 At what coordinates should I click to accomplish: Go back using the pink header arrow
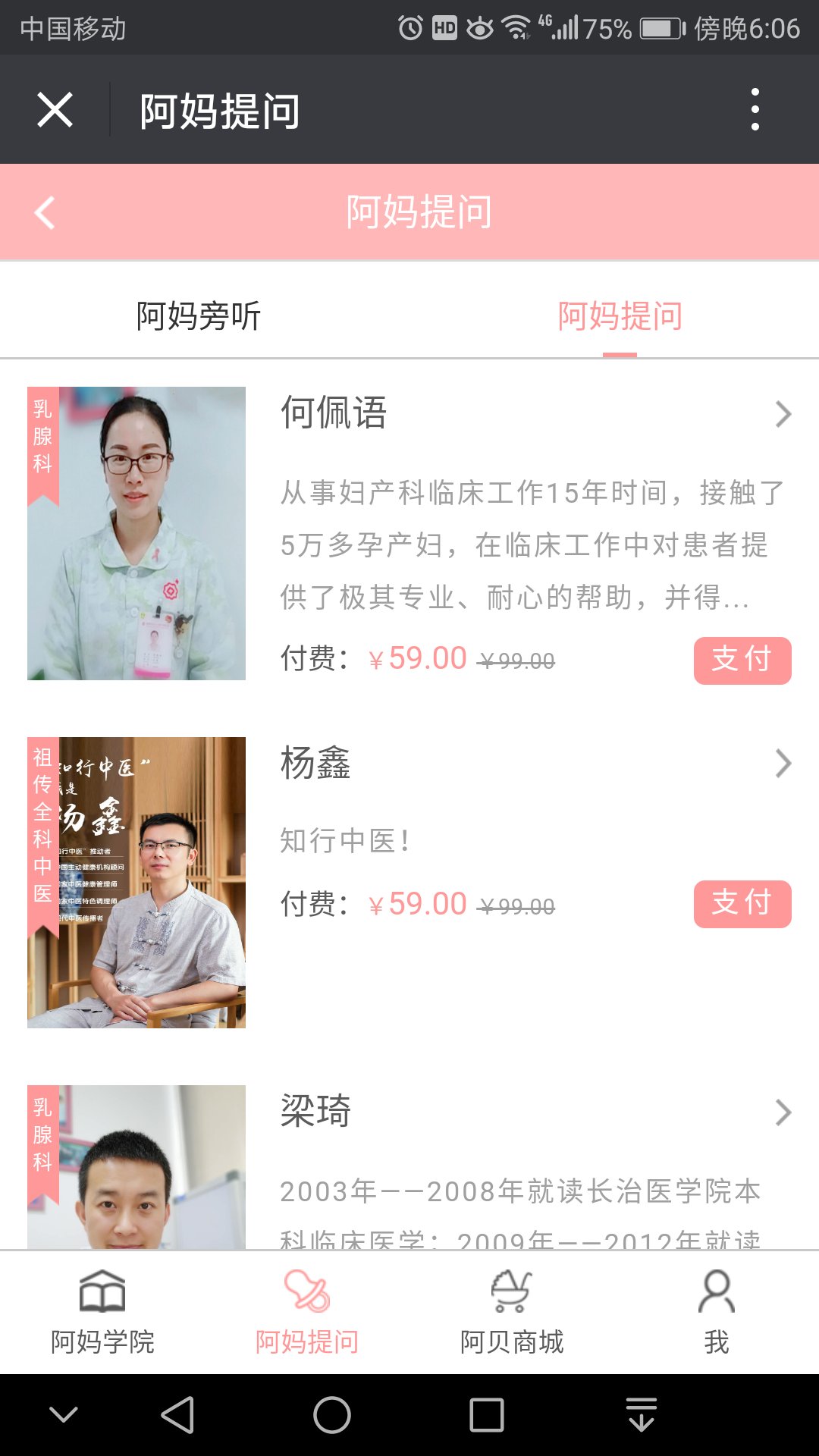(x=45, y=212)
